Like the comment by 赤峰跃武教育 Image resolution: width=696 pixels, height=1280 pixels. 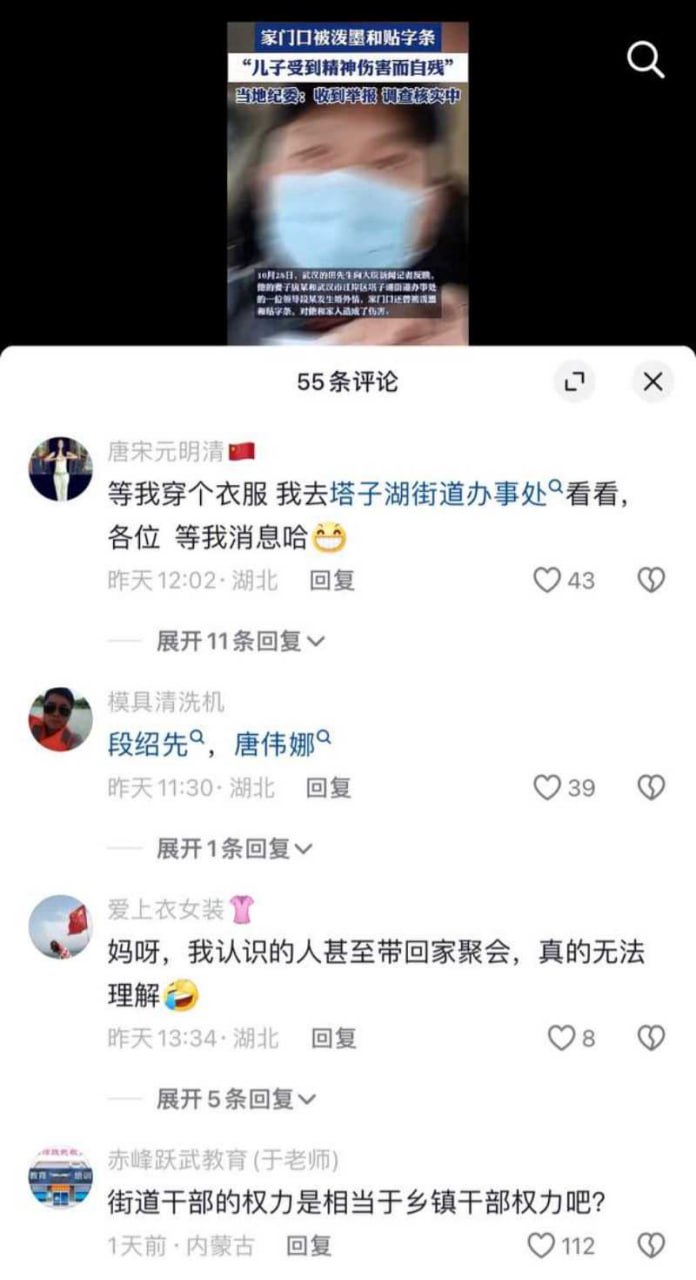(541, 1246)
